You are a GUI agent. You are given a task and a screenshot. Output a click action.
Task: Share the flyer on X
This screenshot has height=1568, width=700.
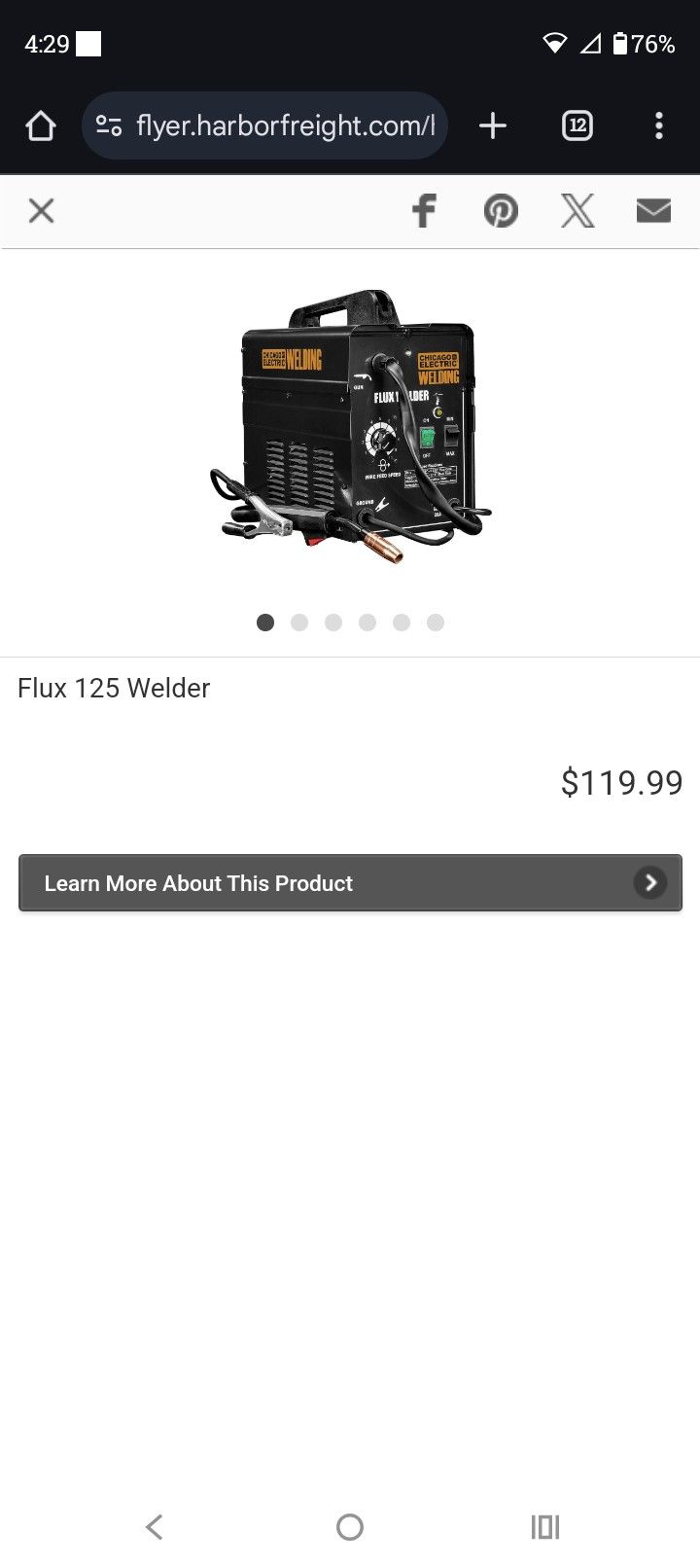coord(577,210)
